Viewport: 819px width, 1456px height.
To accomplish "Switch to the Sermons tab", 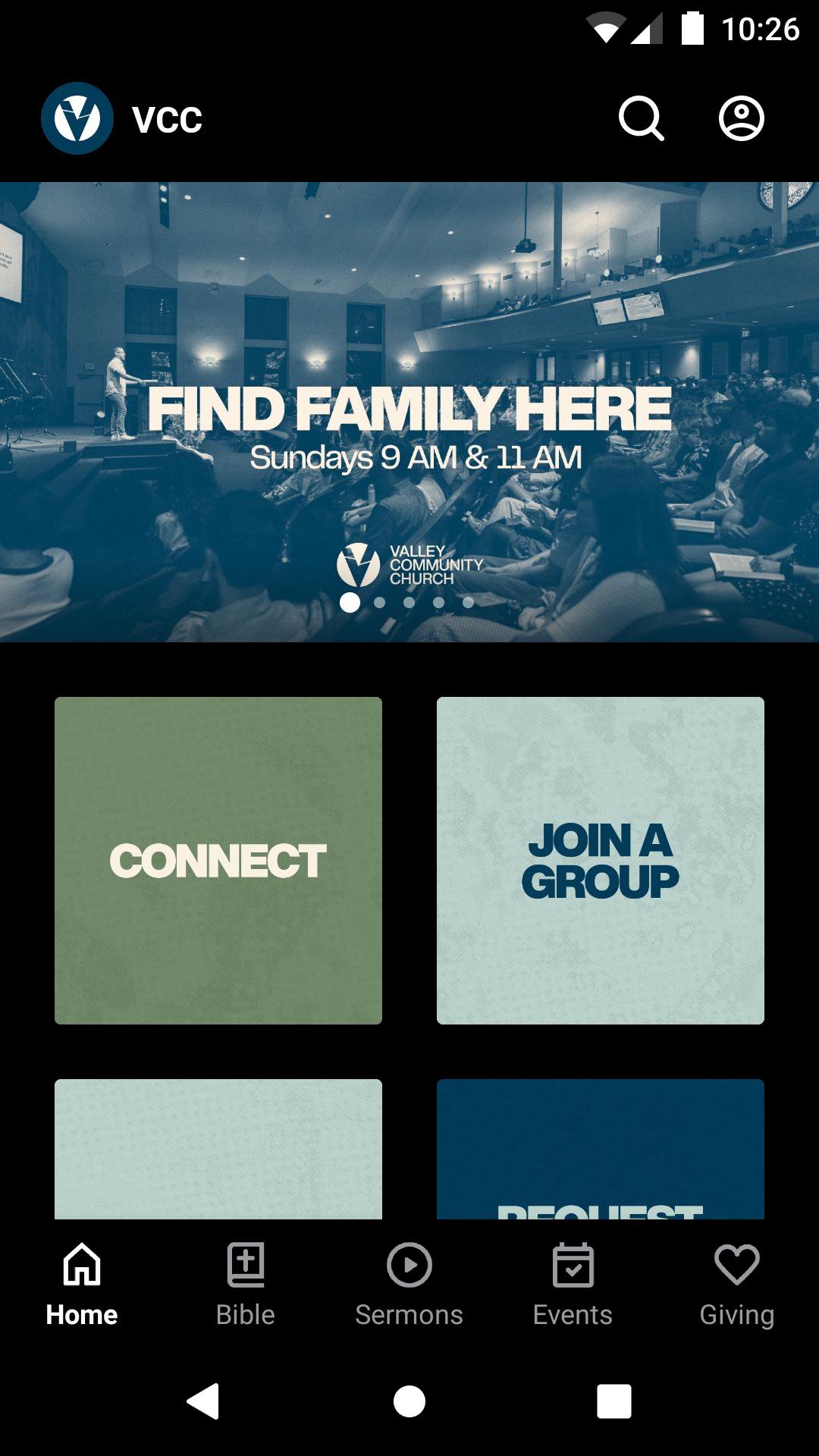I will (x=409, y=1282).
